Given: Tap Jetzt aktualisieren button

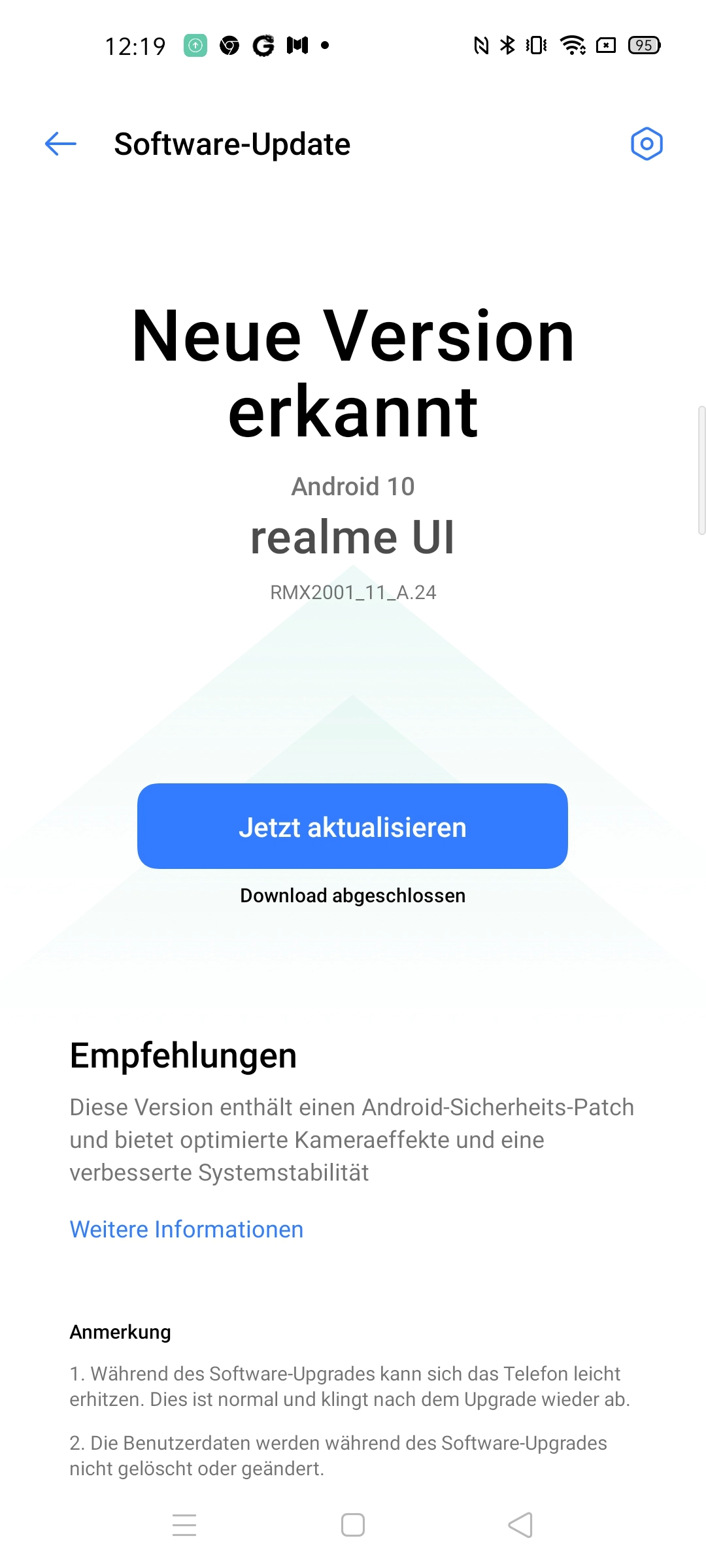Looking at the screenshot, I should (x=352, y=826).
